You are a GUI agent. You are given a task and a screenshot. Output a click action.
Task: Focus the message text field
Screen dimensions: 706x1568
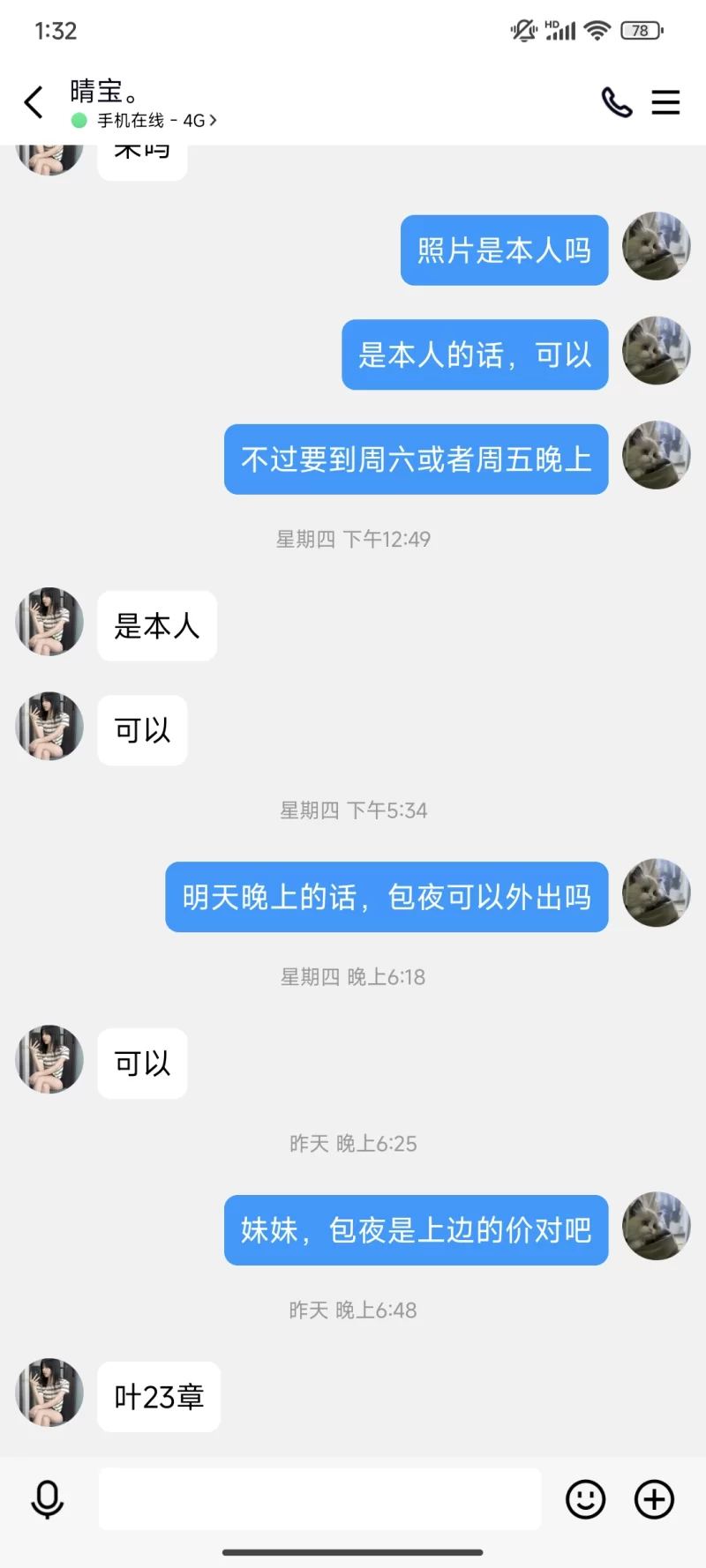319,1499
